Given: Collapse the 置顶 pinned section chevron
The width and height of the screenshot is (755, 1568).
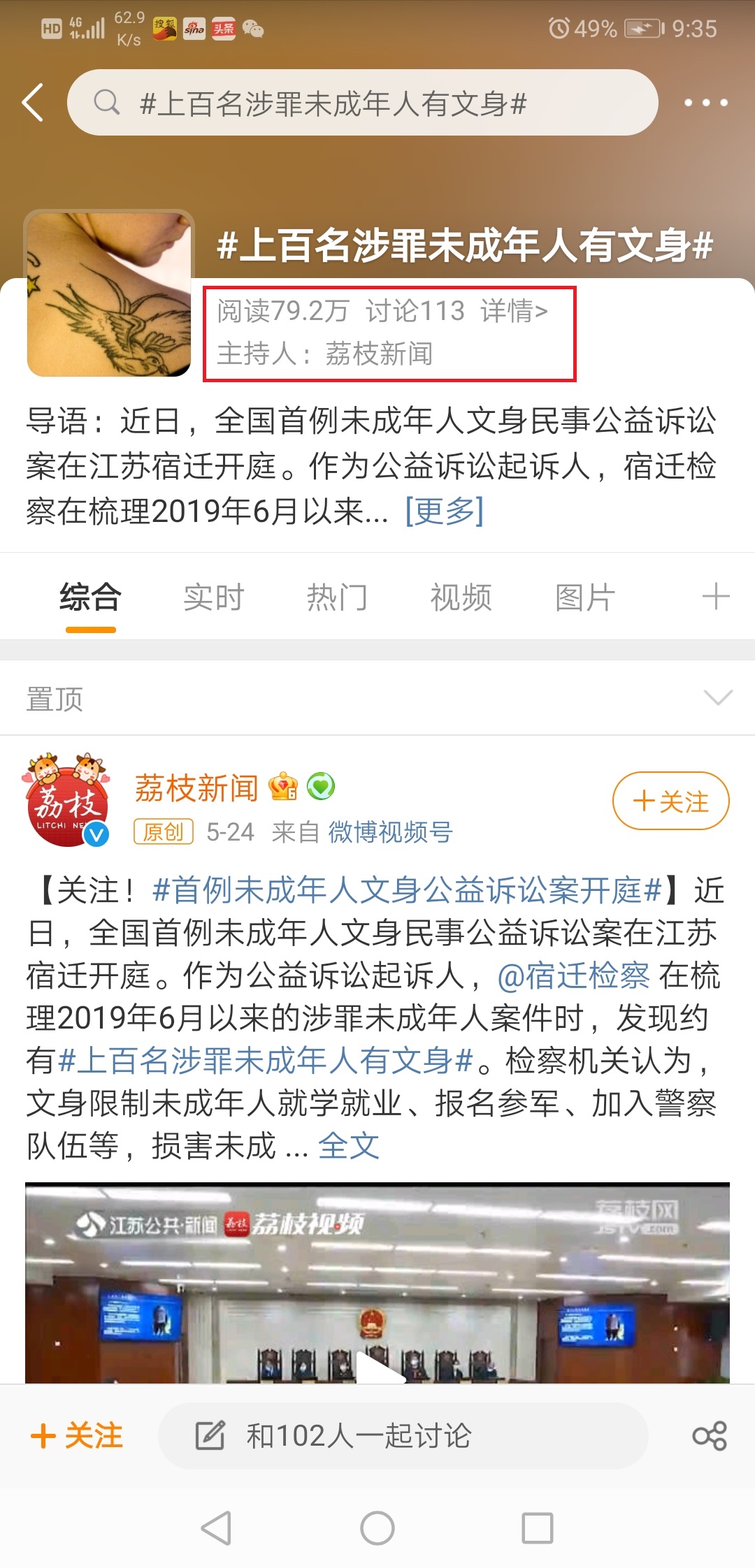Looking at the screenshot, I should point(718,697).
